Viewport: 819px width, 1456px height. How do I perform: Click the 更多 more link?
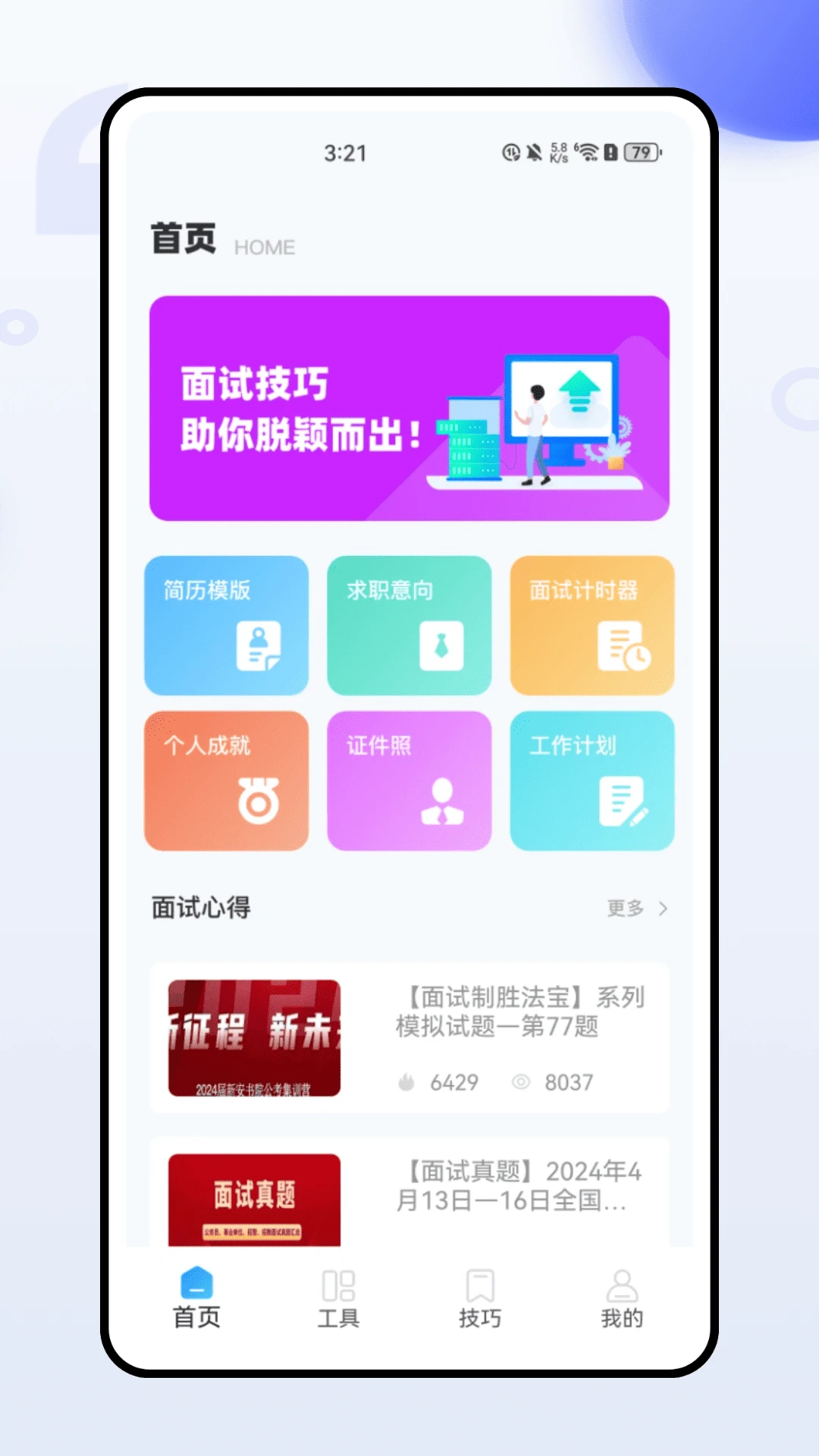tap(623, 908)
